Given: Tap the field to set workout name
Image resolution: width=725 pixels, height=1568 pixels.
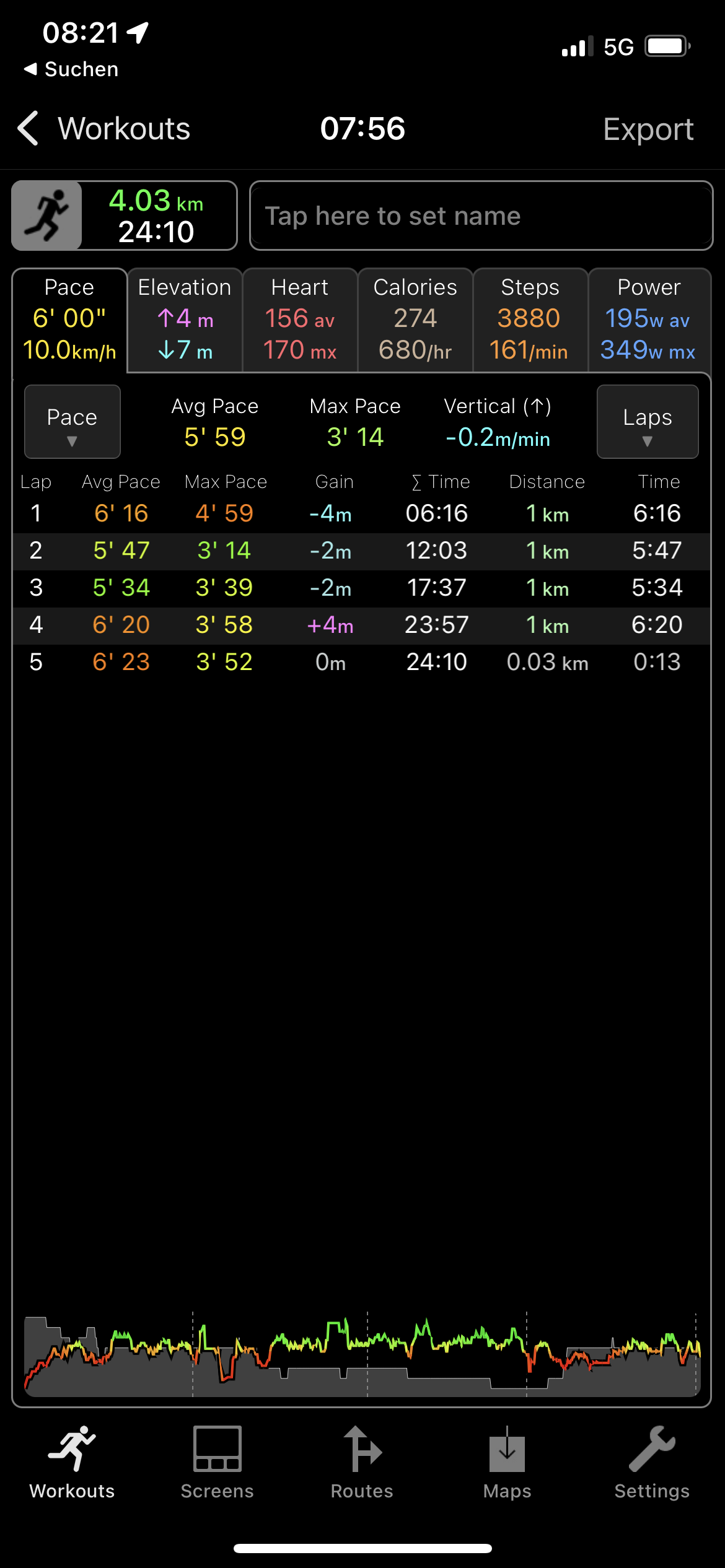Looking at the screenshot, I should coord(481,216).
